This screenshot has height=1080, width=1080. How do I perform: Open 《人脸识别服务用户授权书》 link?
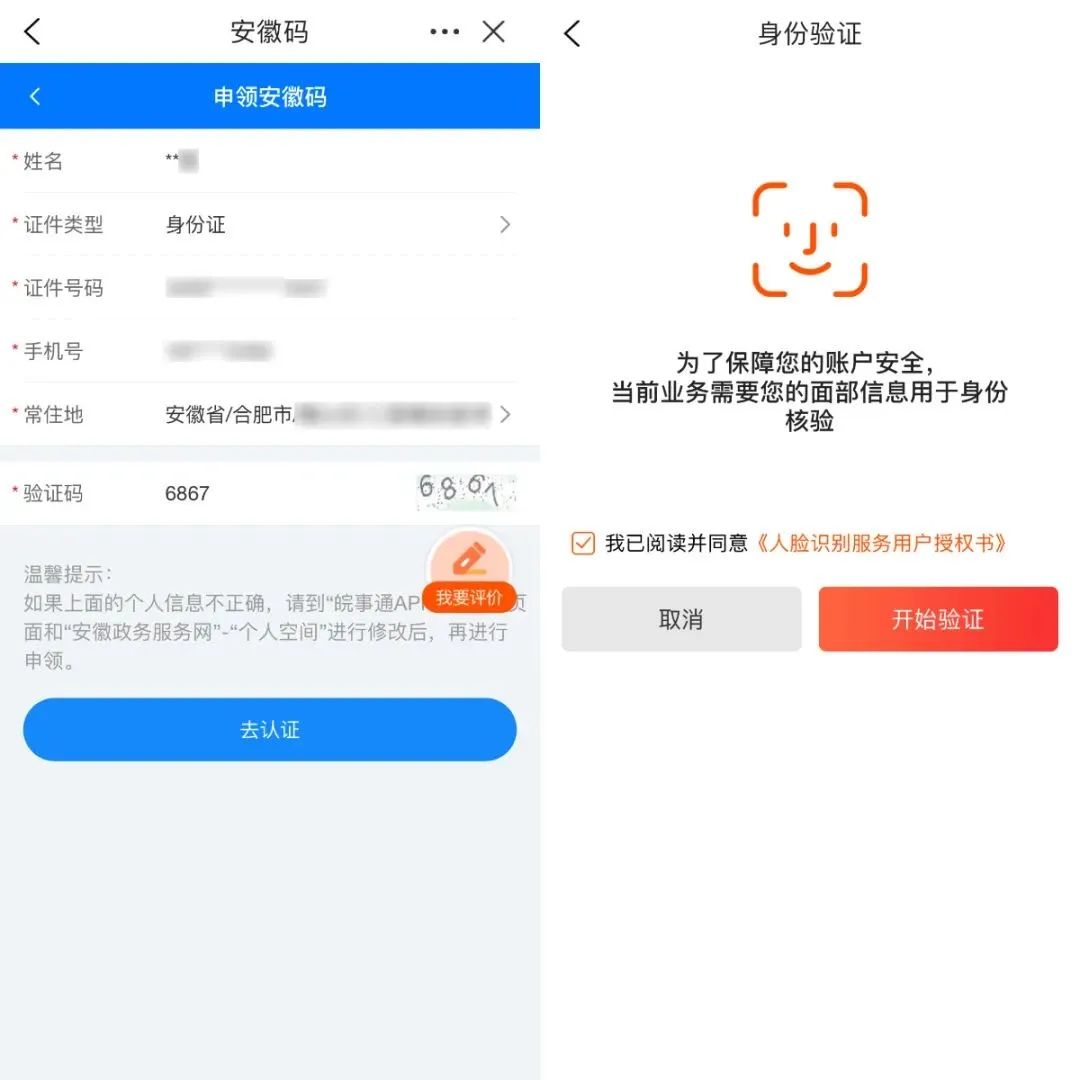click(x=880, y=543)
